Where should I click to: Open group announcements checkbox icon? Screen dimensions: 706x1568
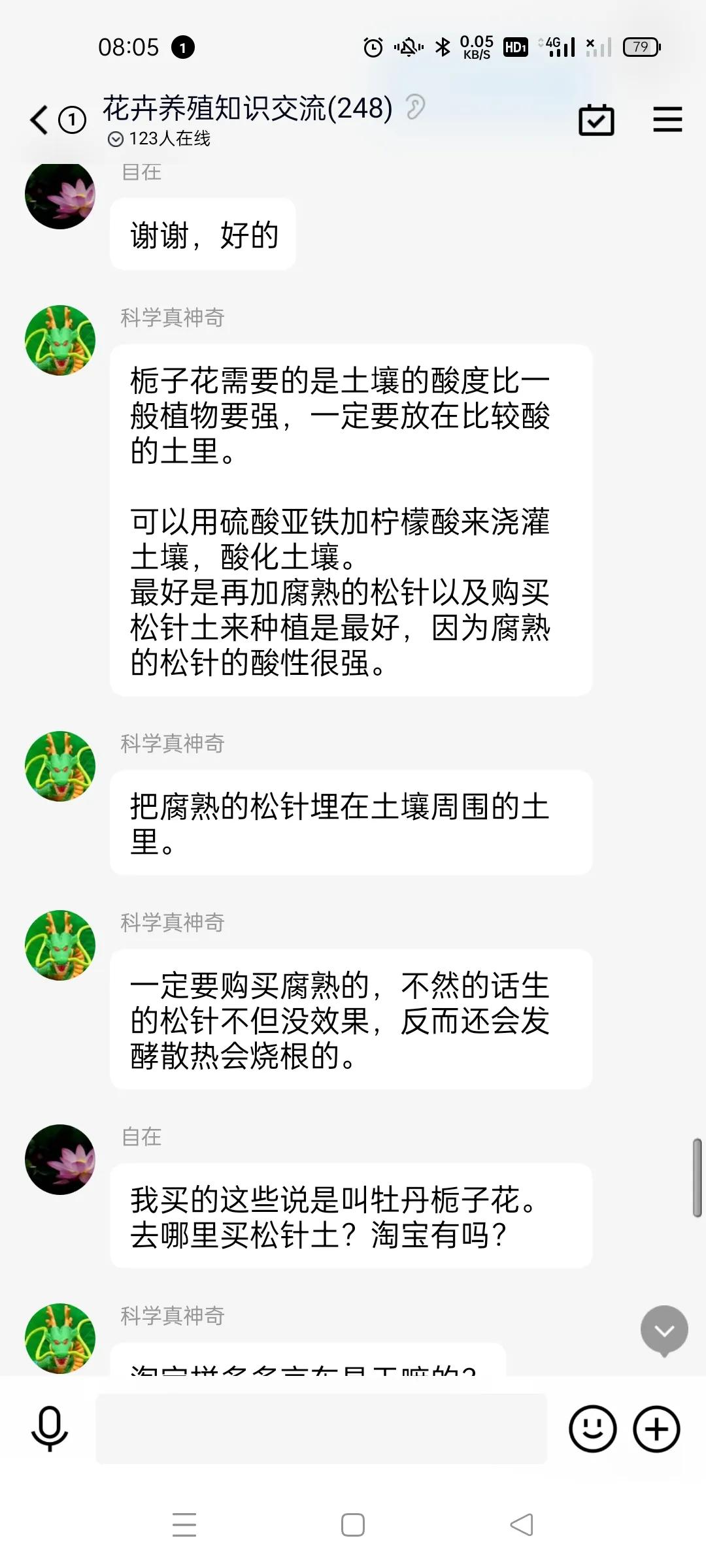pos(596,120)
